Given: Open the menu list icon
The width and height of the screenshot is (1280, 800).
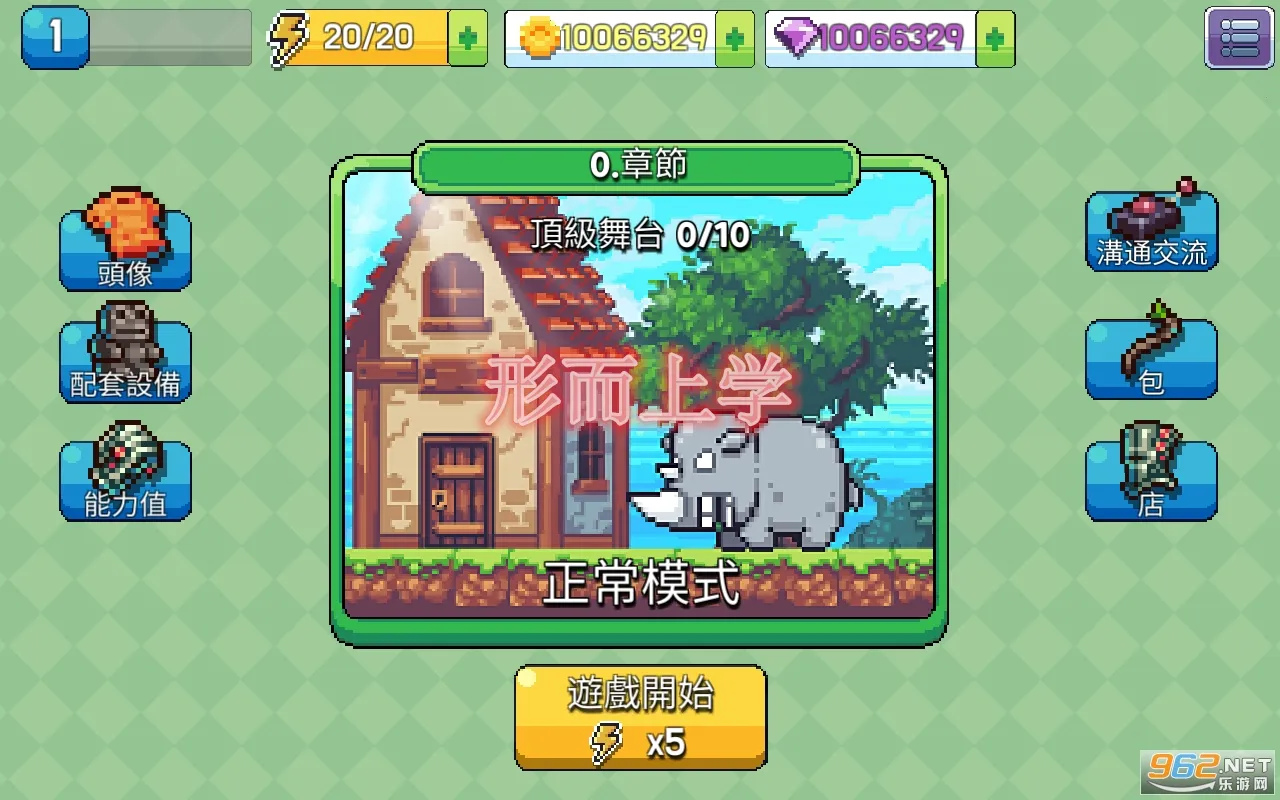Looking at the screenshot, I should [x=1238, y=38].
